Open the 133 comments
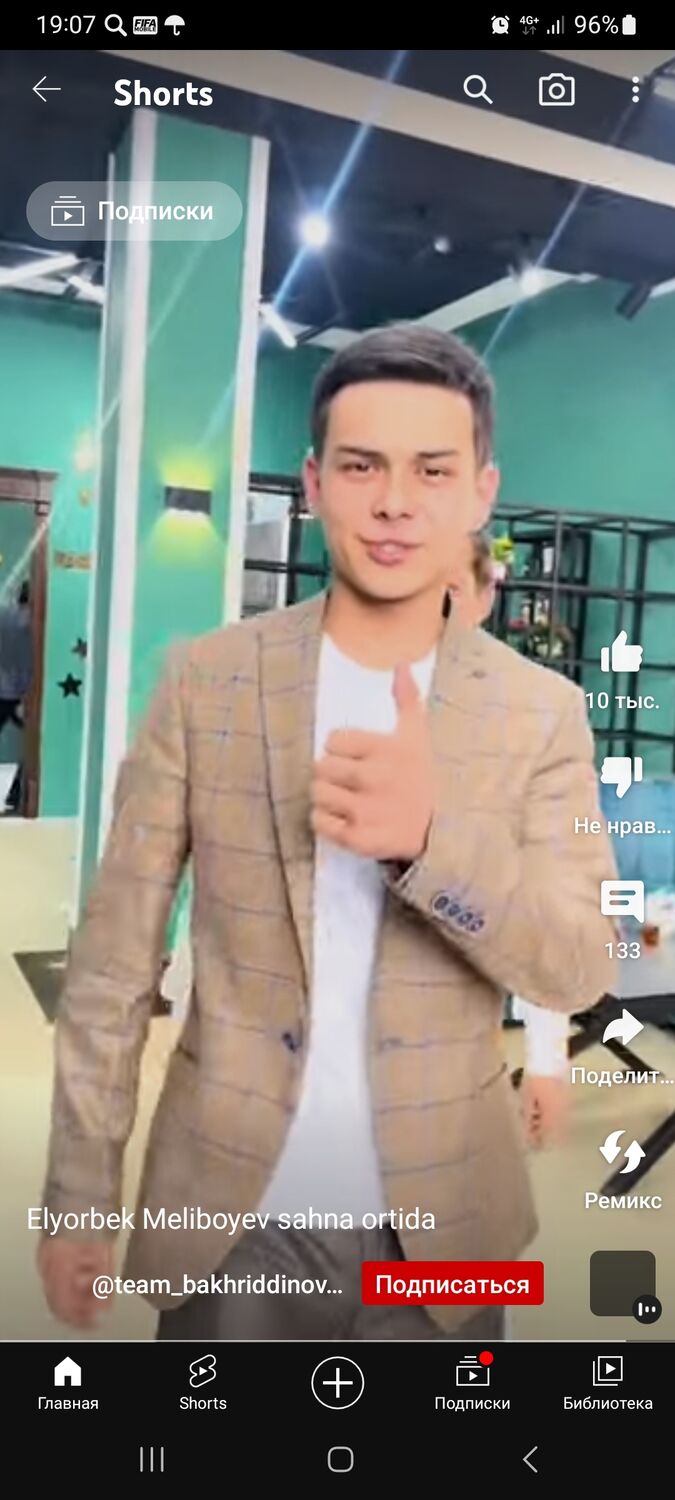 (x=622, y=903)
